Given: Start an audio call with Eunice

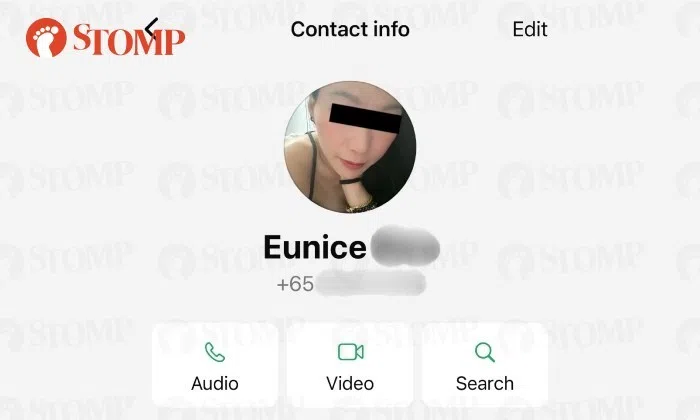Looking at the screenshot, I should click(215, 365).
